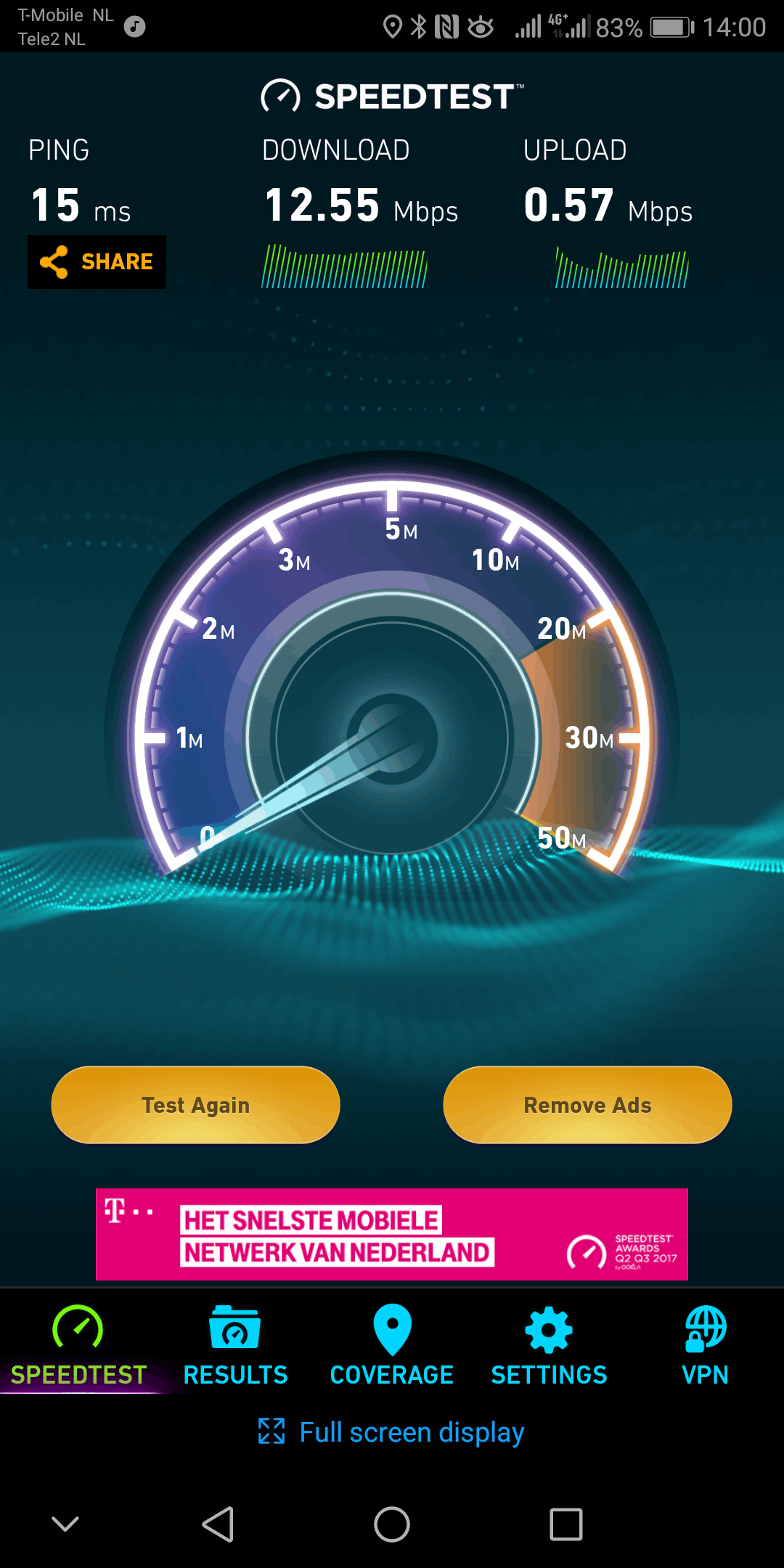This screenshot has height=1568, width=784.
Task: Open the VPN tab
Action: point(705,1347)
